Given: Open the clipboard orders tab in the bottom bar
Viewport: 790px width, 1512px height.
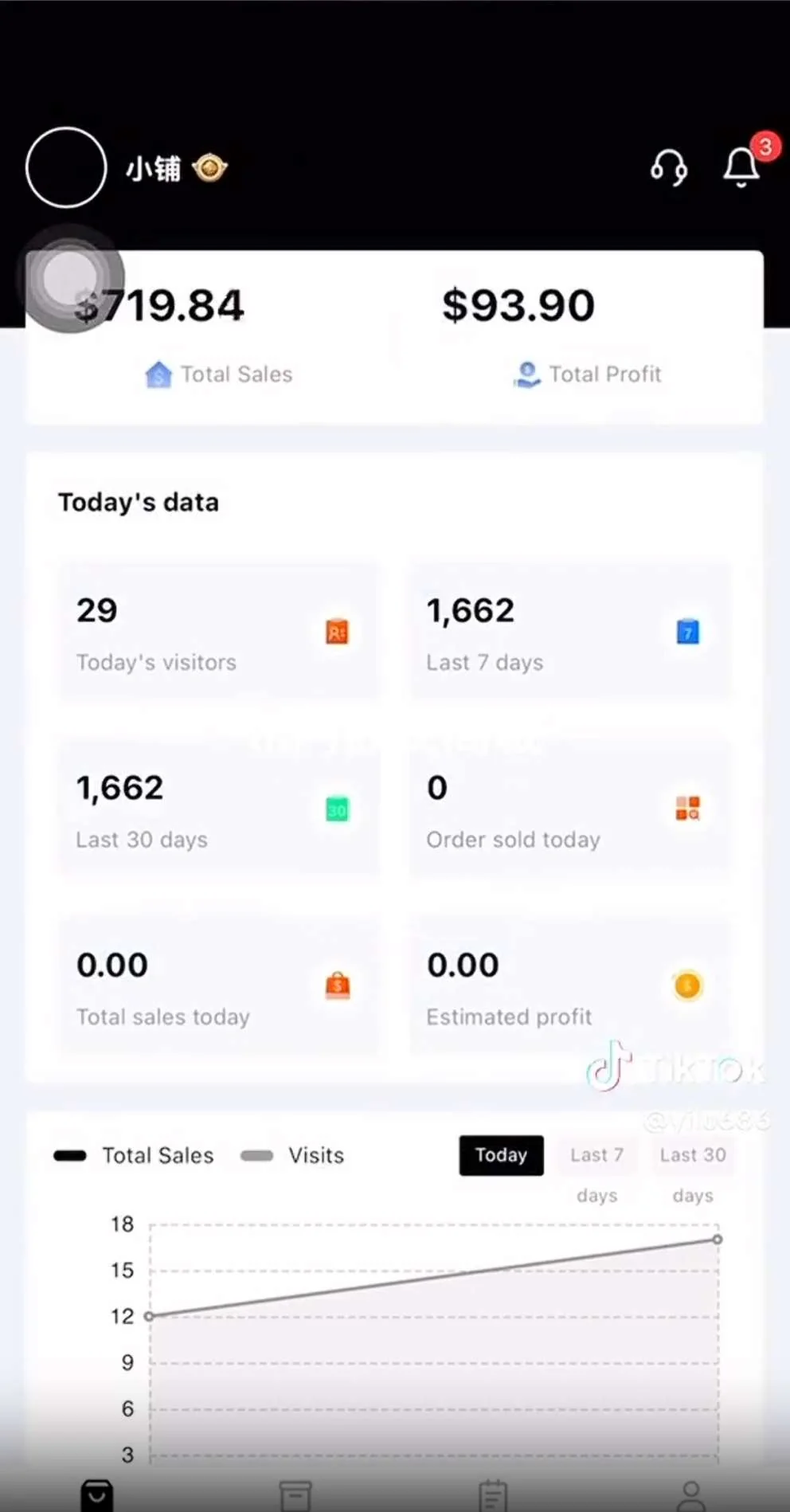Looking at the screenshot, I should point(493,1494).
